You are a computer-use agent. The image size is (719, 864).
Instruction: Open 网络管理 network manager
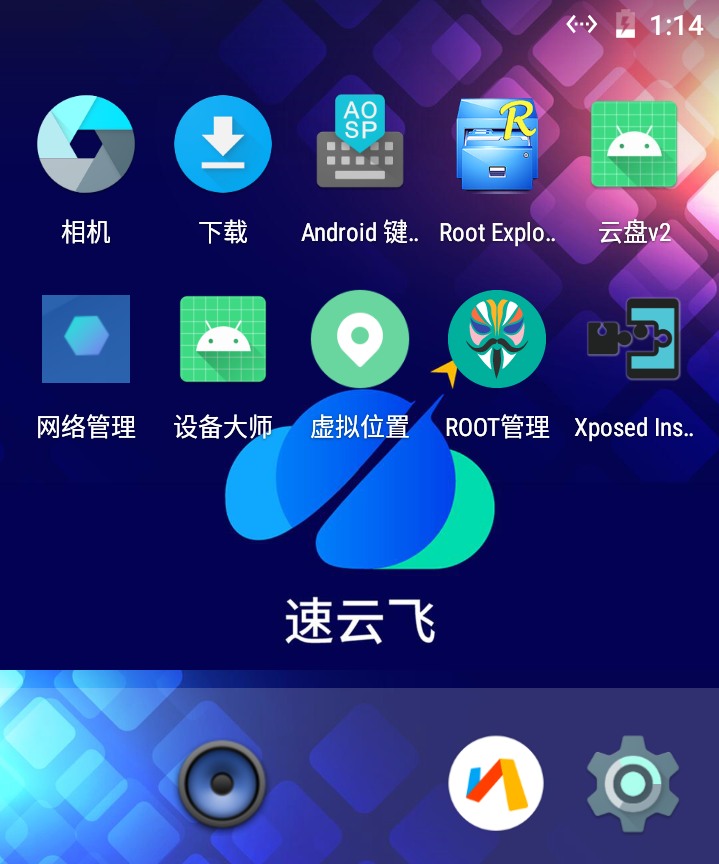(x=86, y=339)
